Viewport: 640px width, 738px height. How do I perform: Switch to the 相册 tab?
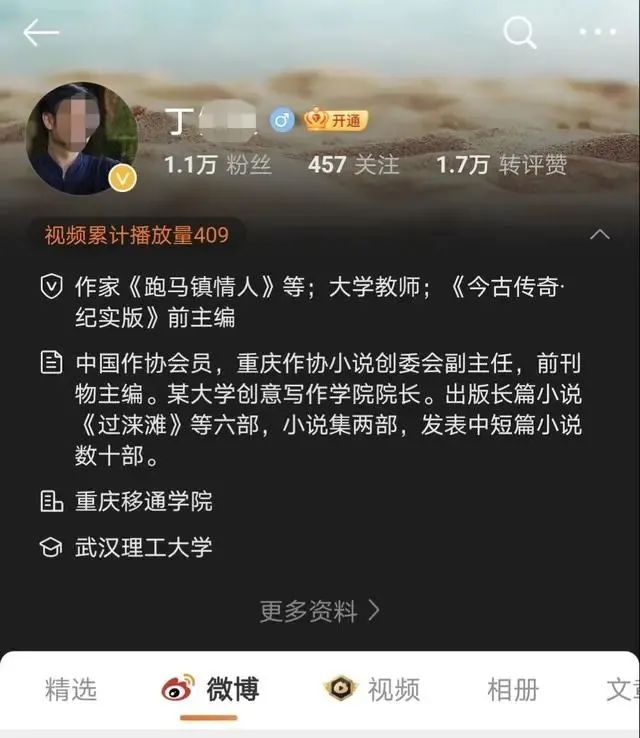click(x=513, y=689)
